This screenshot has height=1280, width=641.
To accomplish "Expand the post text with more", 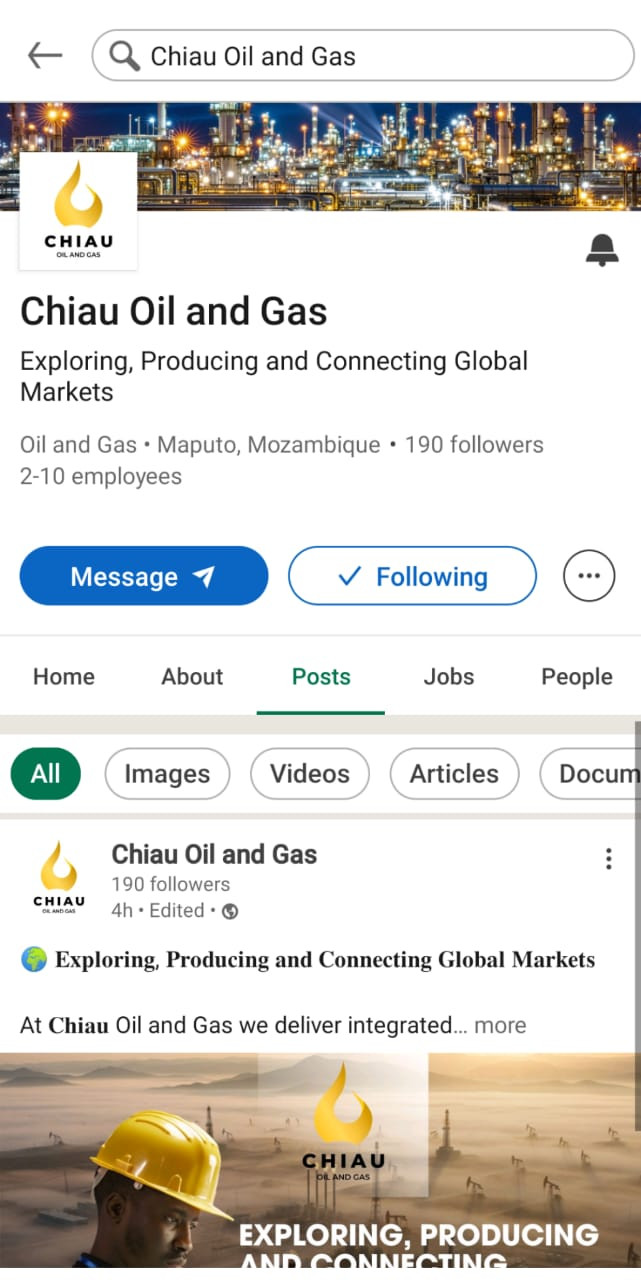I will (x=499, y=1025).
